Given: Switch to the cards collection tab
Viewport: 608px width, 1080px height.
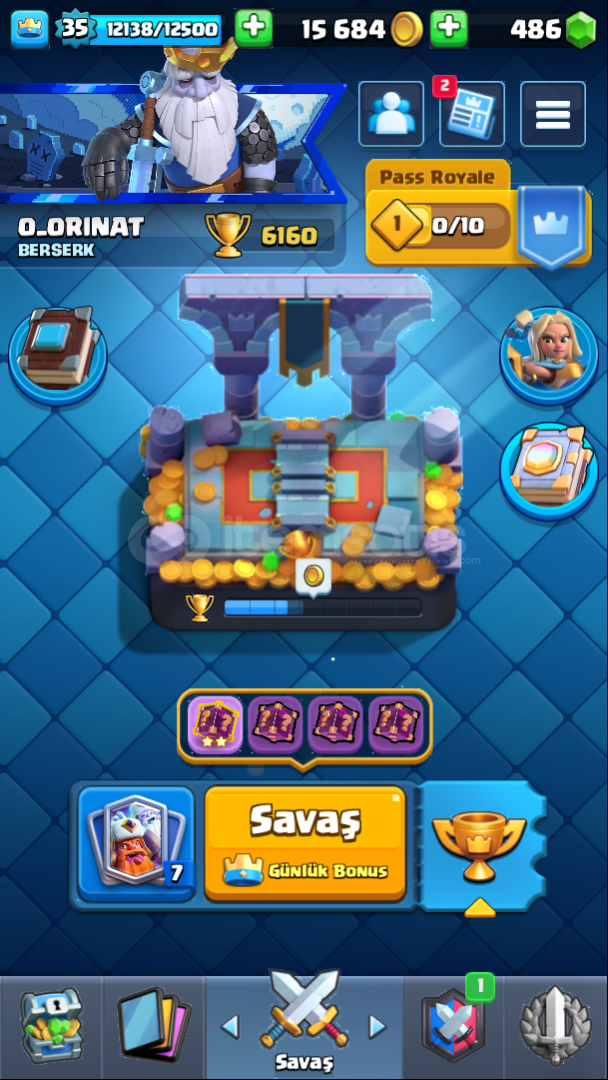Looking at the screenshot, I should pos(153,1026).
